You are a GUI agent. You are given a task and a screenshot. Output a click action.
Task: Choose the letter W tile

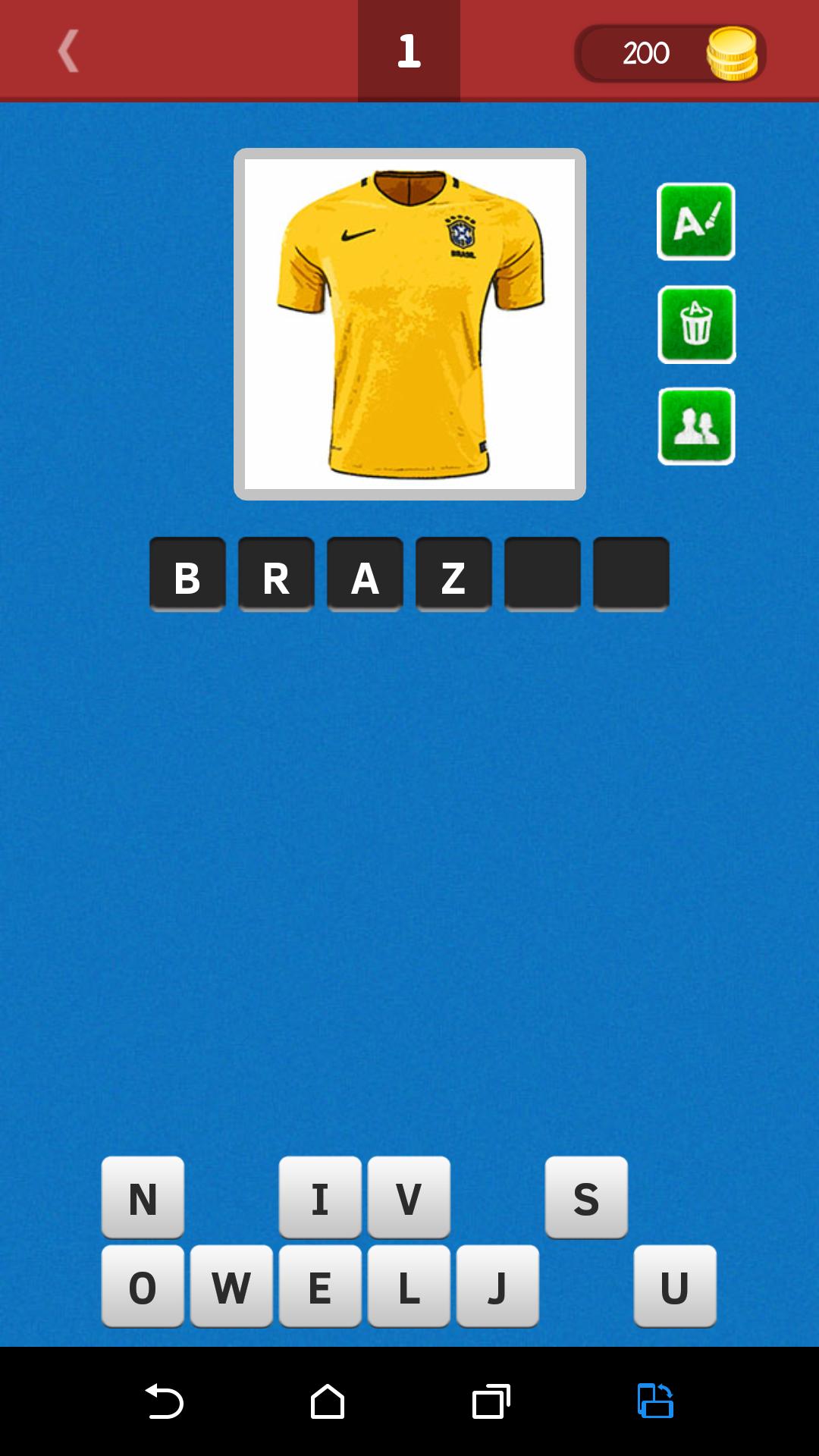pos(231,1286)
